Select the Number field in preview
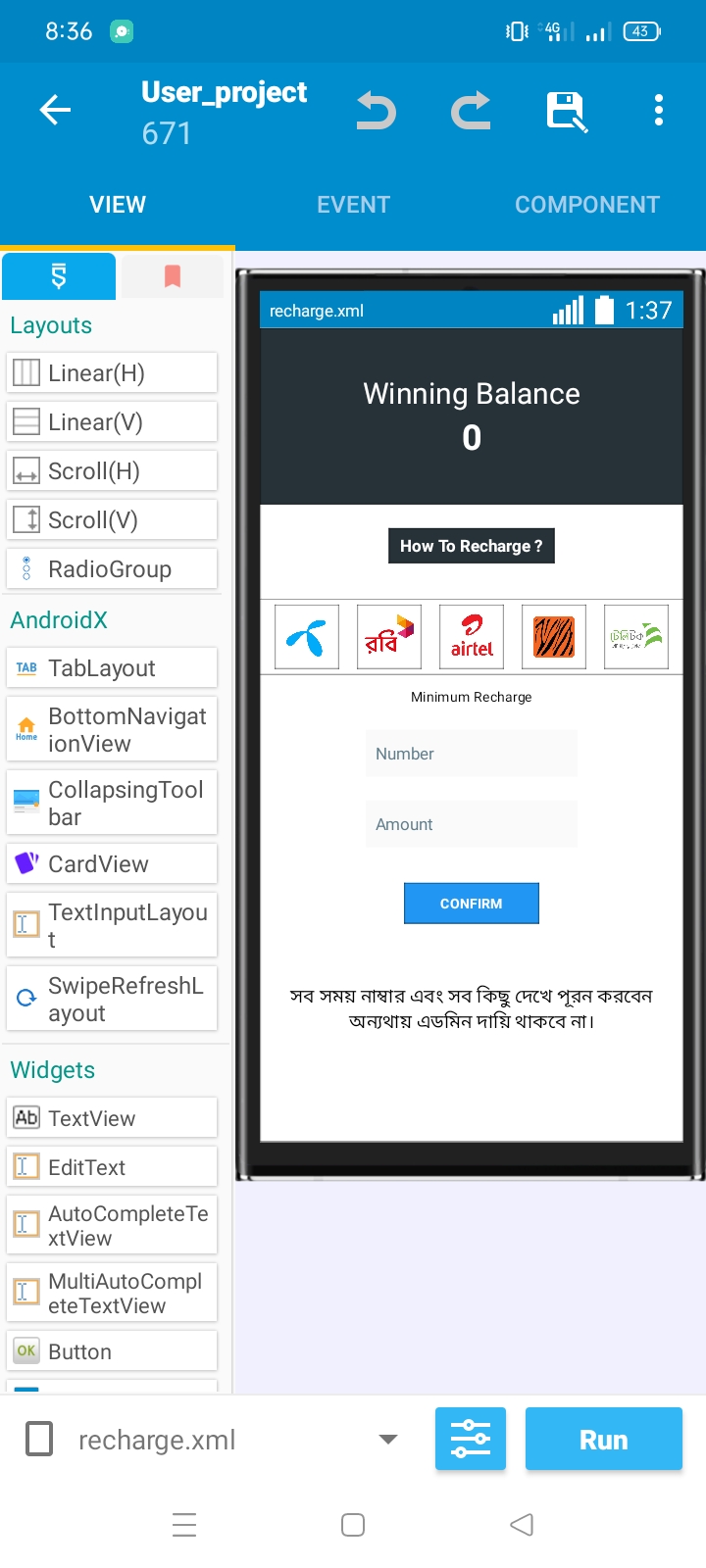 tap(472, 754)
